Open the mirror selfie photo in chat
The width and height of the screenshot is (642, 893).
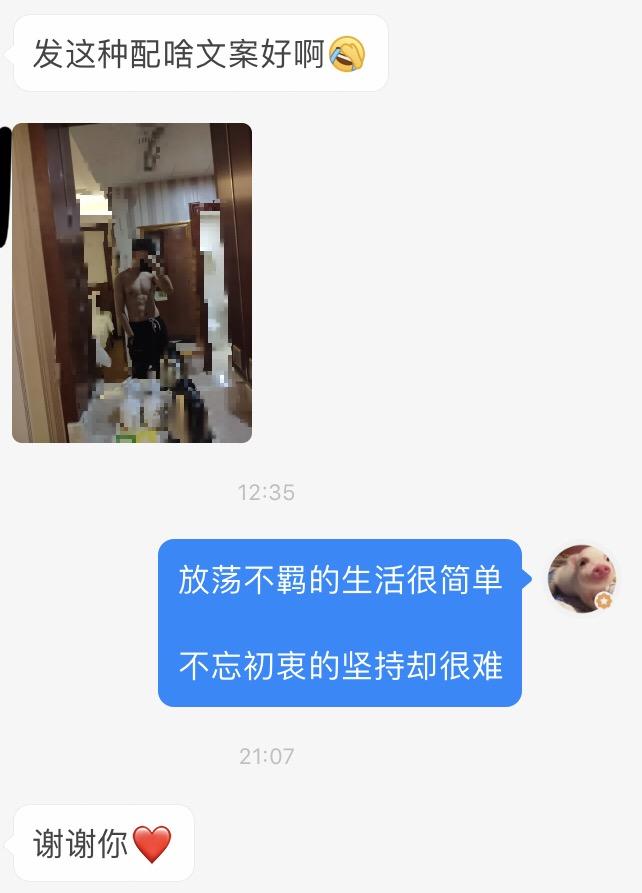tap(132, 283)
